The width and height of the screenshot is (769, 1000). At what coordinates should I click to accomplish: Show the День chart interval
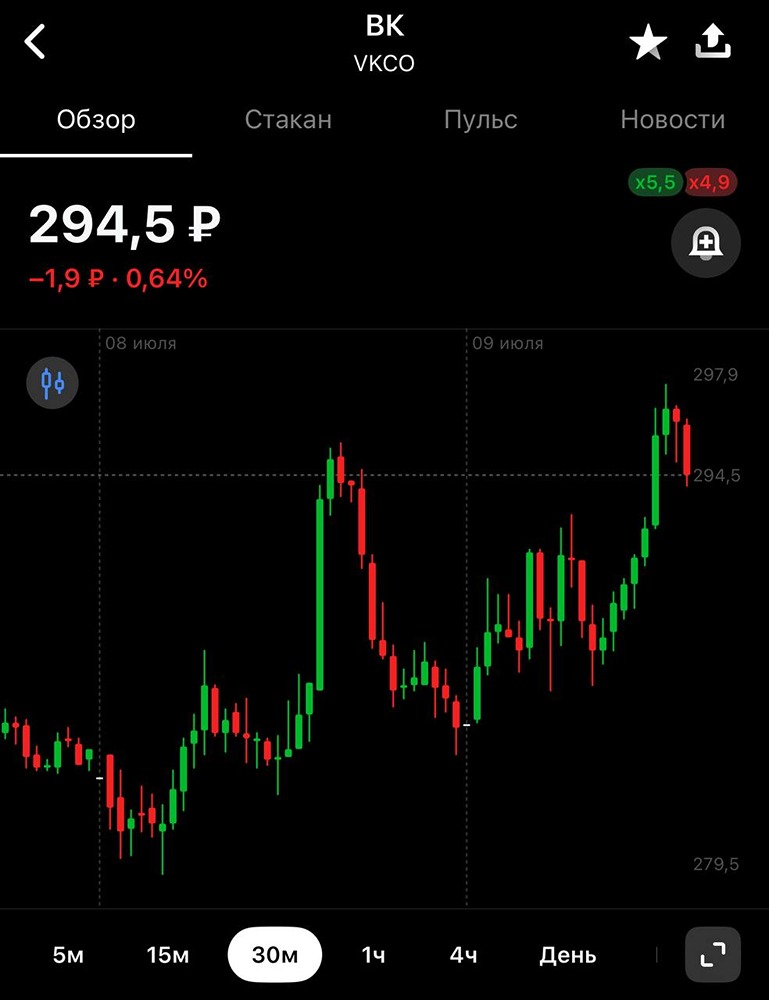(x=568, y=955)
